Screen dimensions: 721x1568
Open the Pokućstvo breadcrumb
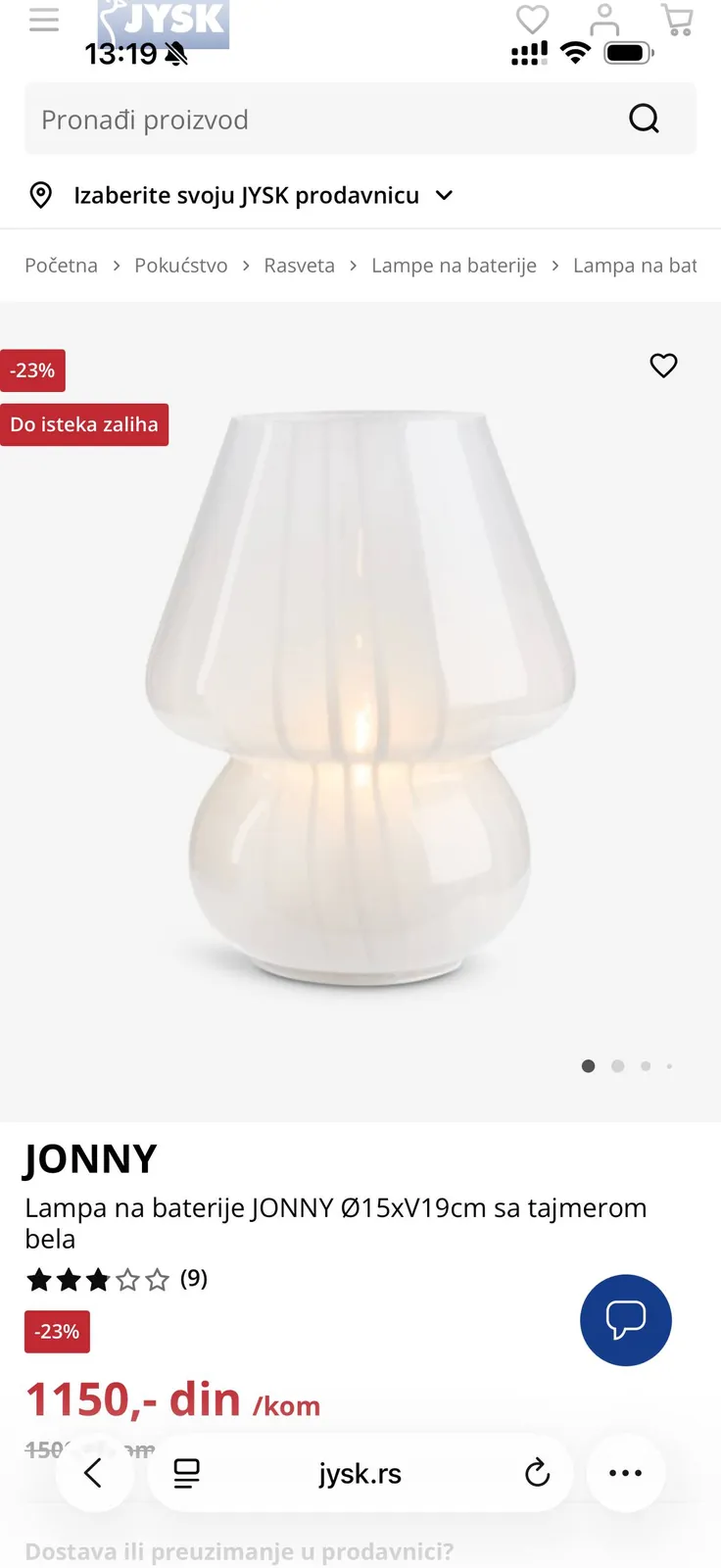[x=181, y=266]
